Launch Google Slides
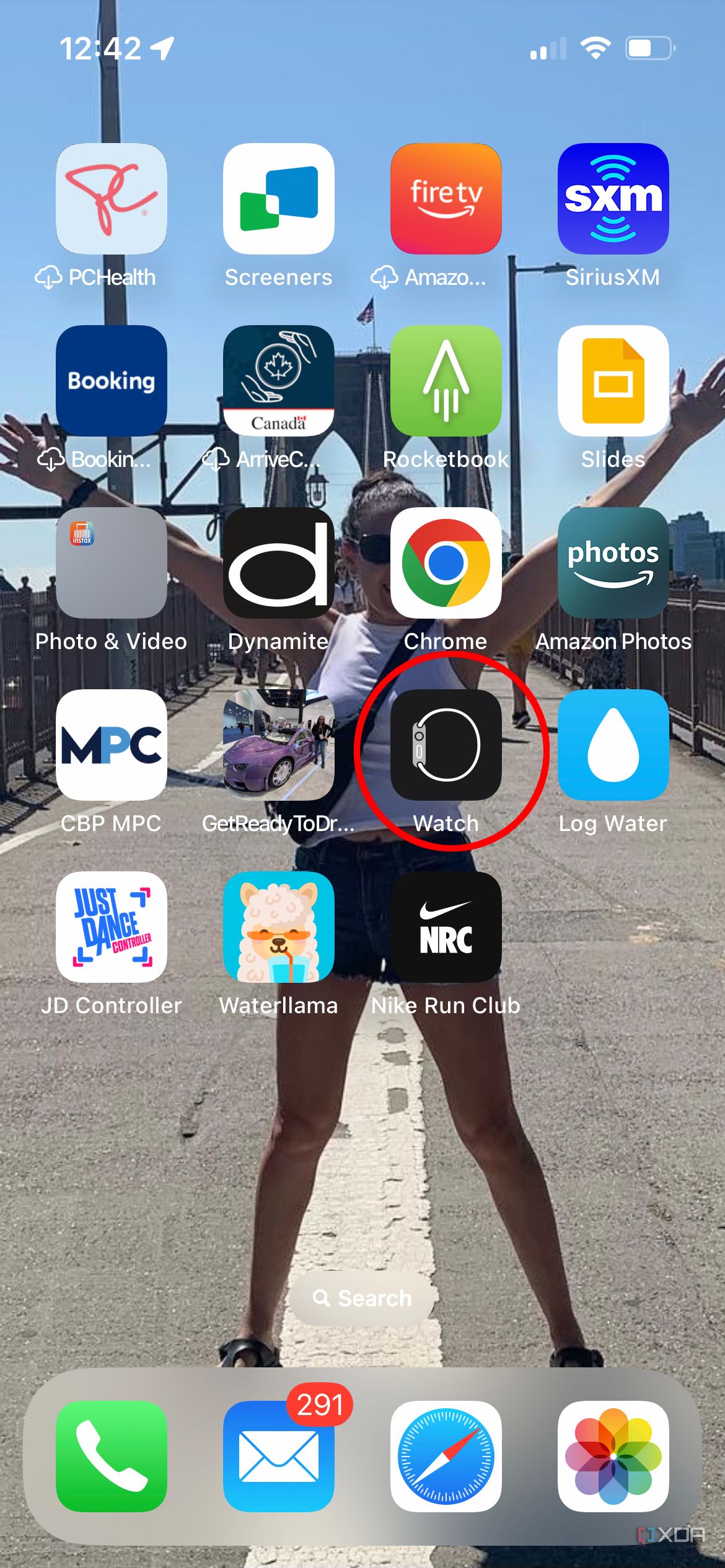This screenshot has height=1568, width=725. pyautogui.click(x=612, y=380)
